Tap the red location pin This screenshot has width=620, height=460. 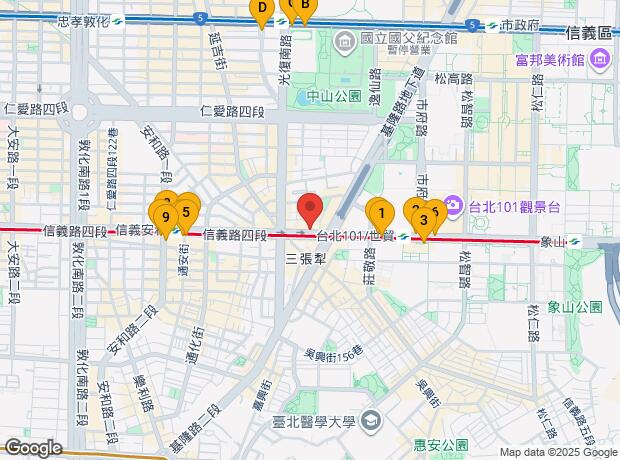tap(310, 209)
